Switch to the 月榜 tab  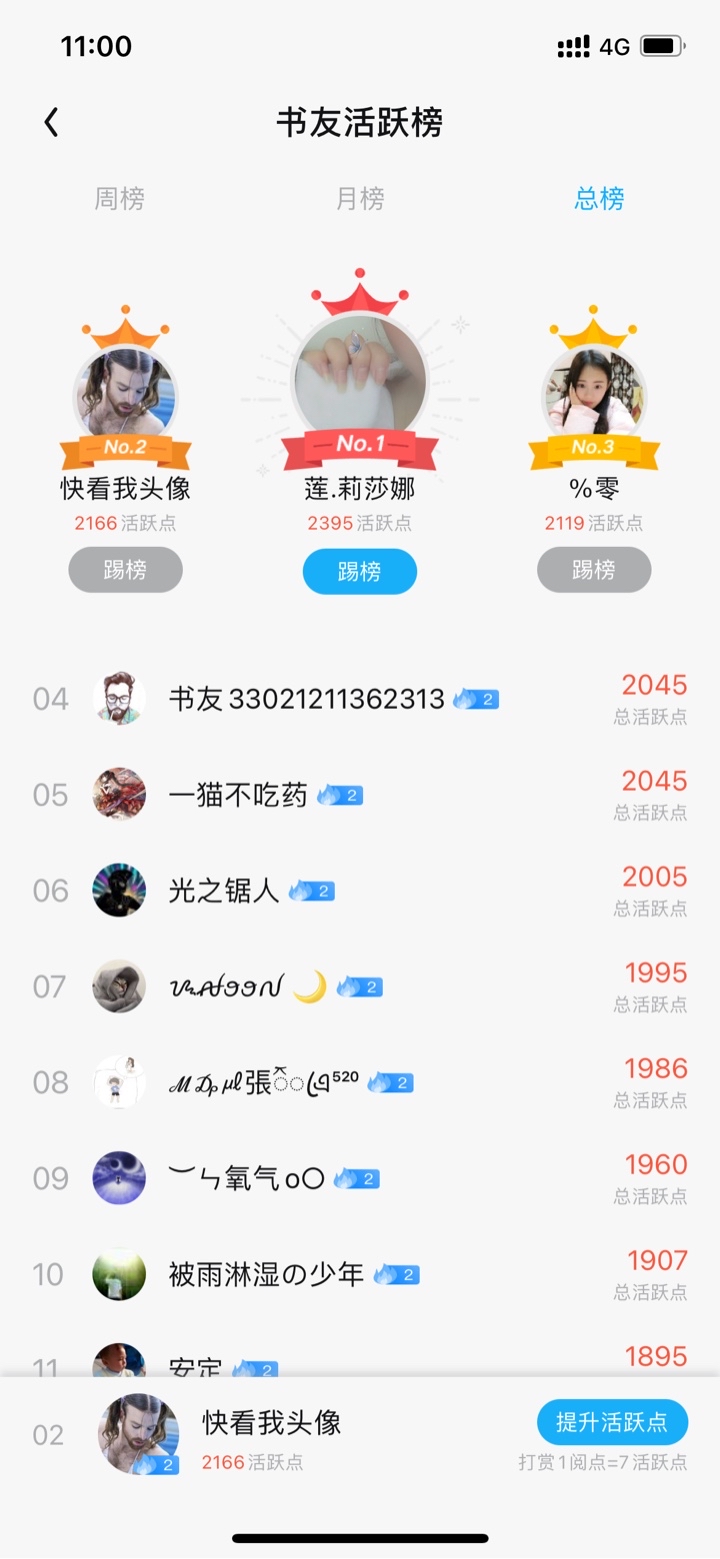click(360, 199)
